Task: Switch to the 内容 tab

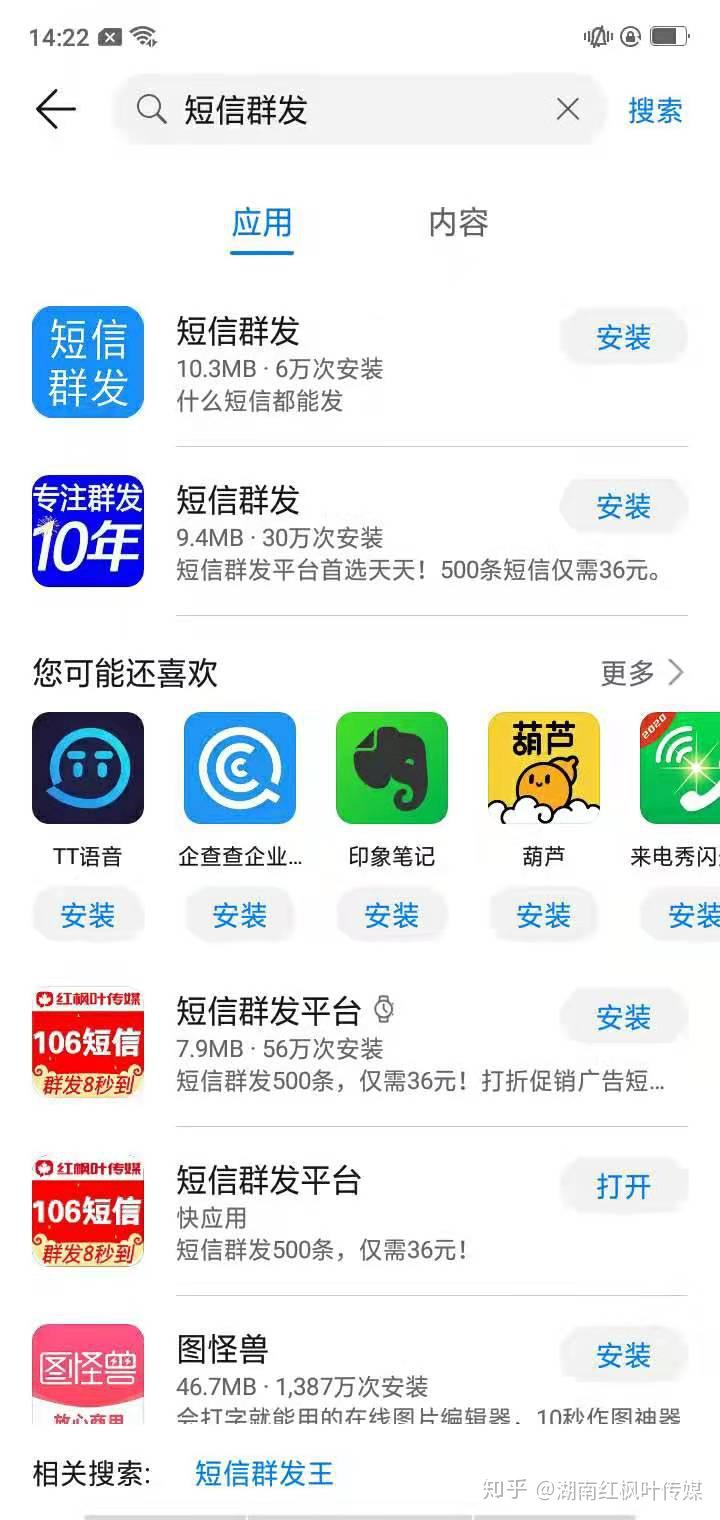Action: pos(458,222)
